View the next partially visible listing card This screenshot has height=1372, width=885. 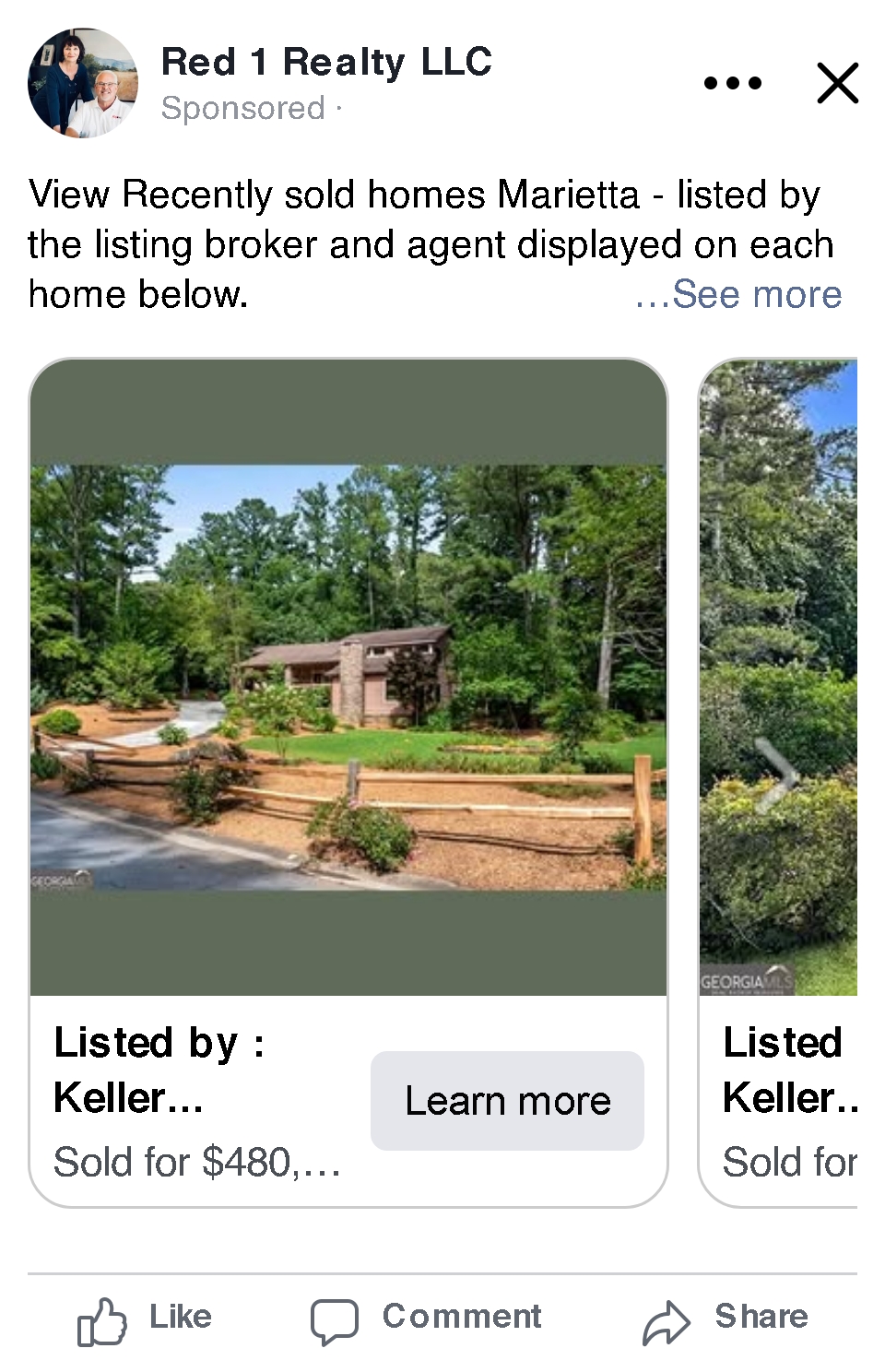[x=780, y=775]
